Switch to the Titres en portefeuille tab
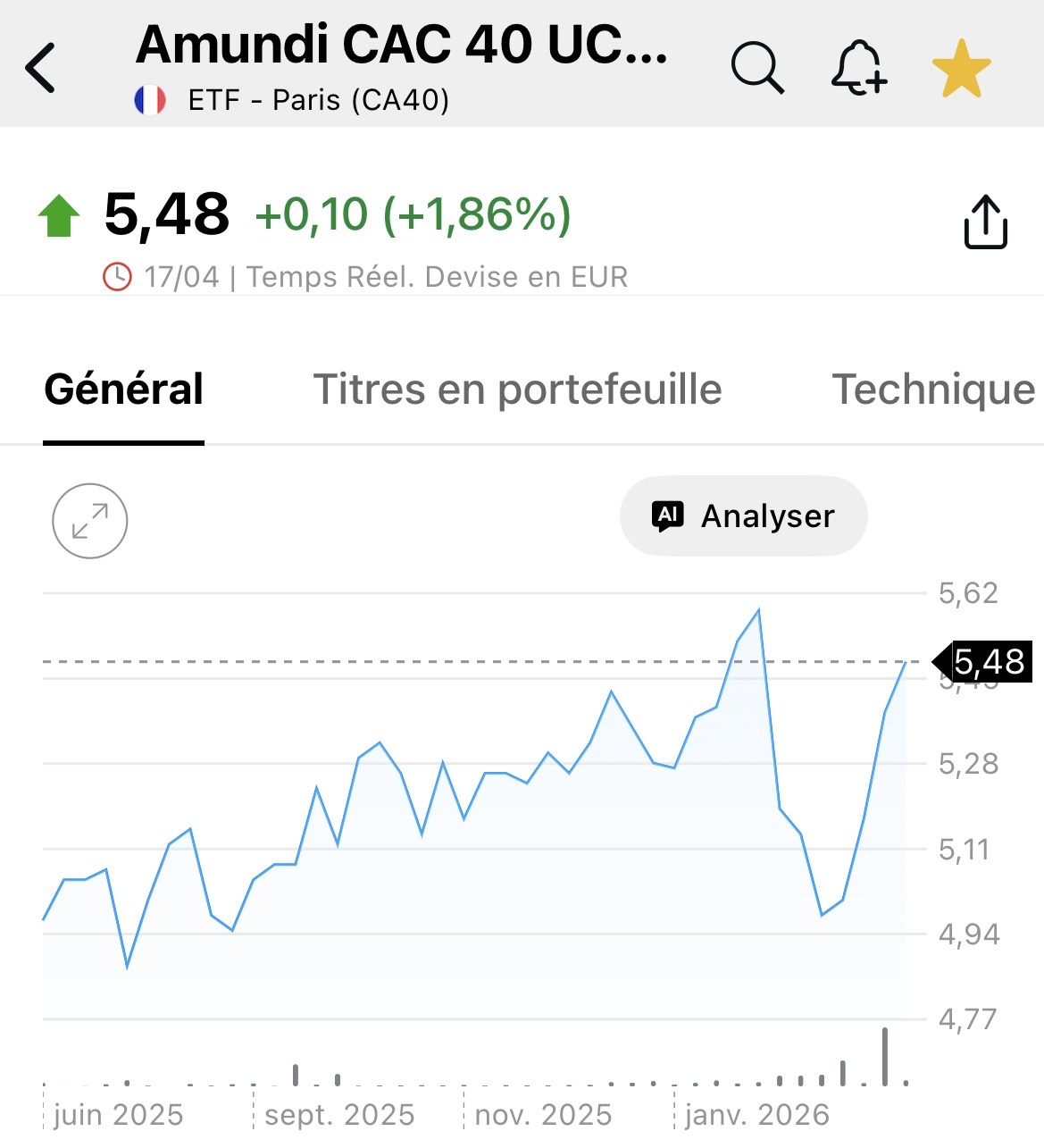Screen dimensions: 1044x1148 pos(517,390)
